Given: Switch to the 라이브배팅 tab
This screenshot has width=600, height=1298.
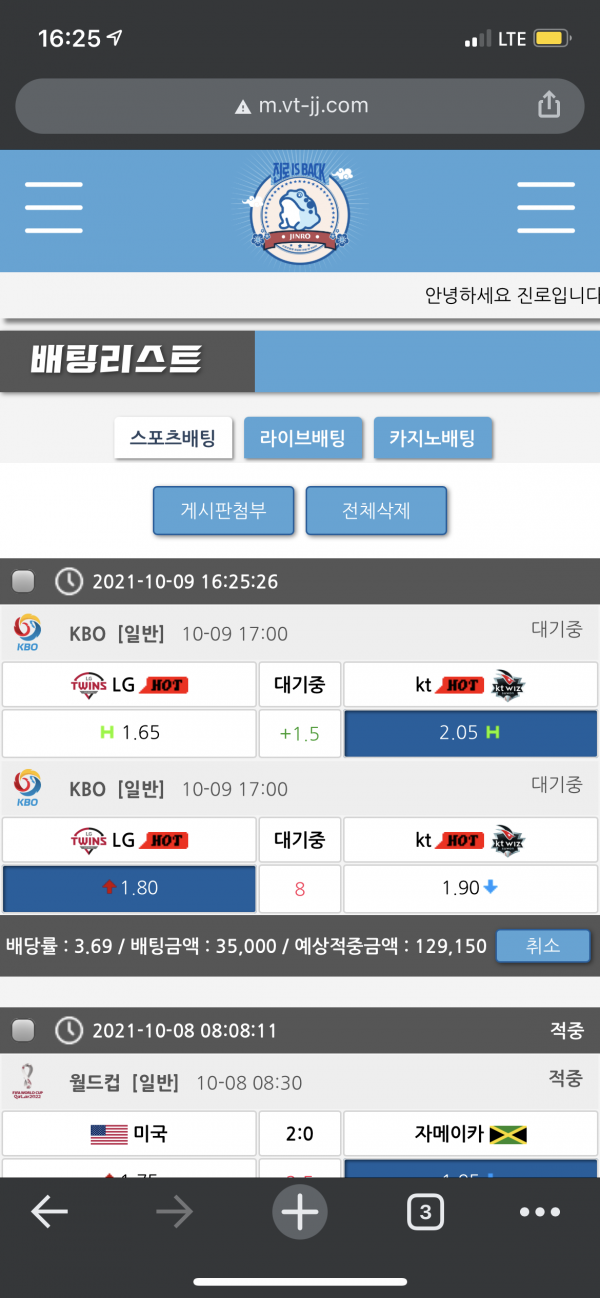Looking at the screenshot, I should [x=303, y=438].
